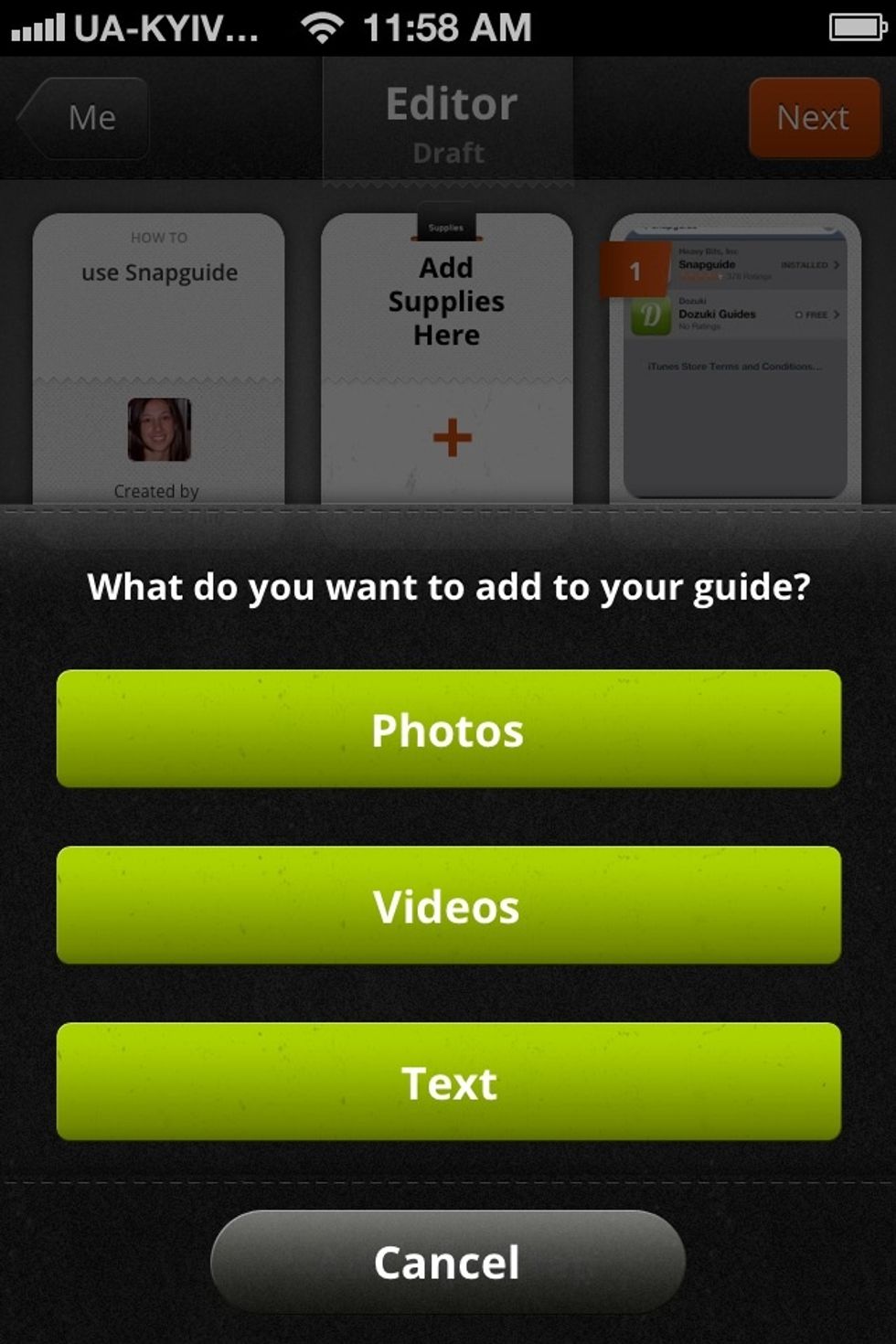Screen dimensions: 896x1344
Task: Tap the orange Next button
Action: [814, 118]
